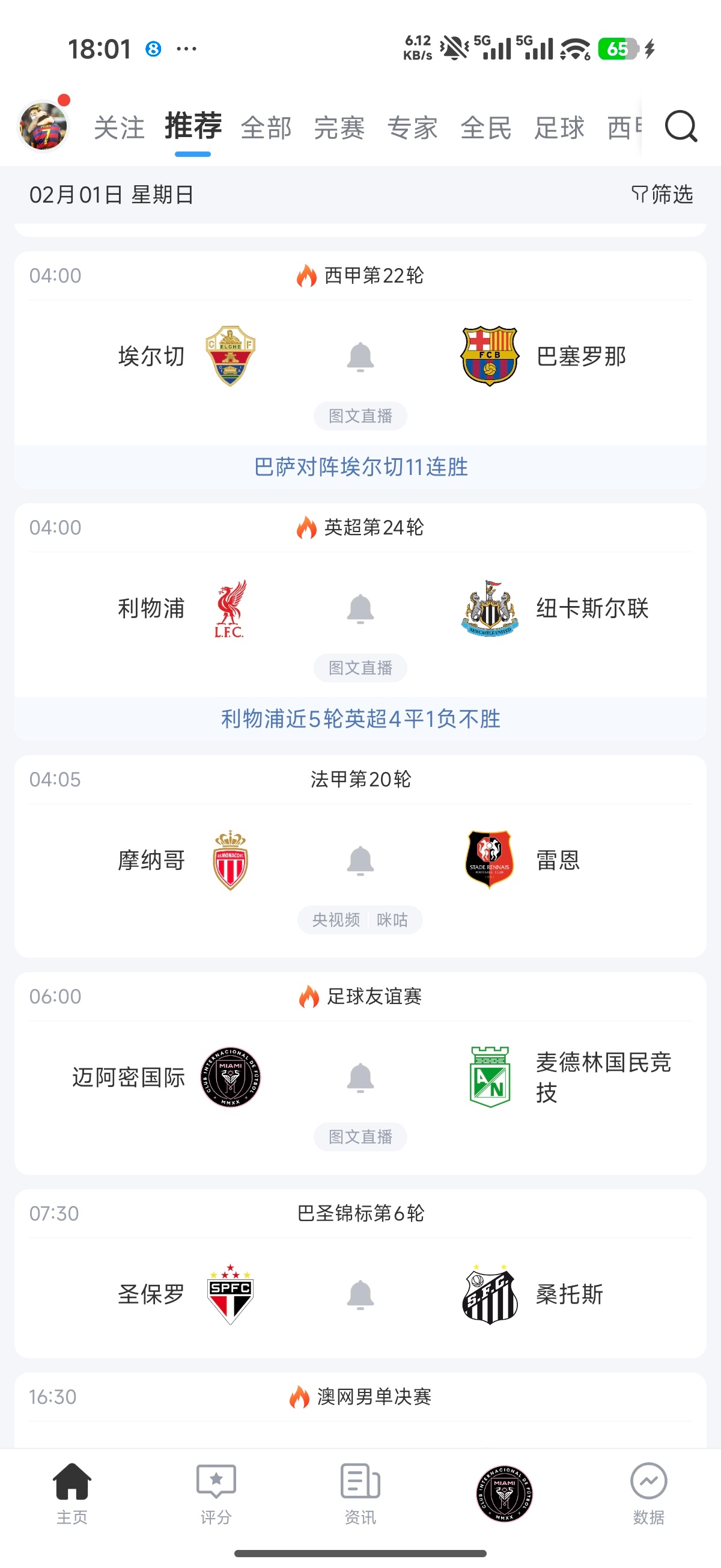
Task: Open the 足球 tab
Action: (x=561, y=127)
